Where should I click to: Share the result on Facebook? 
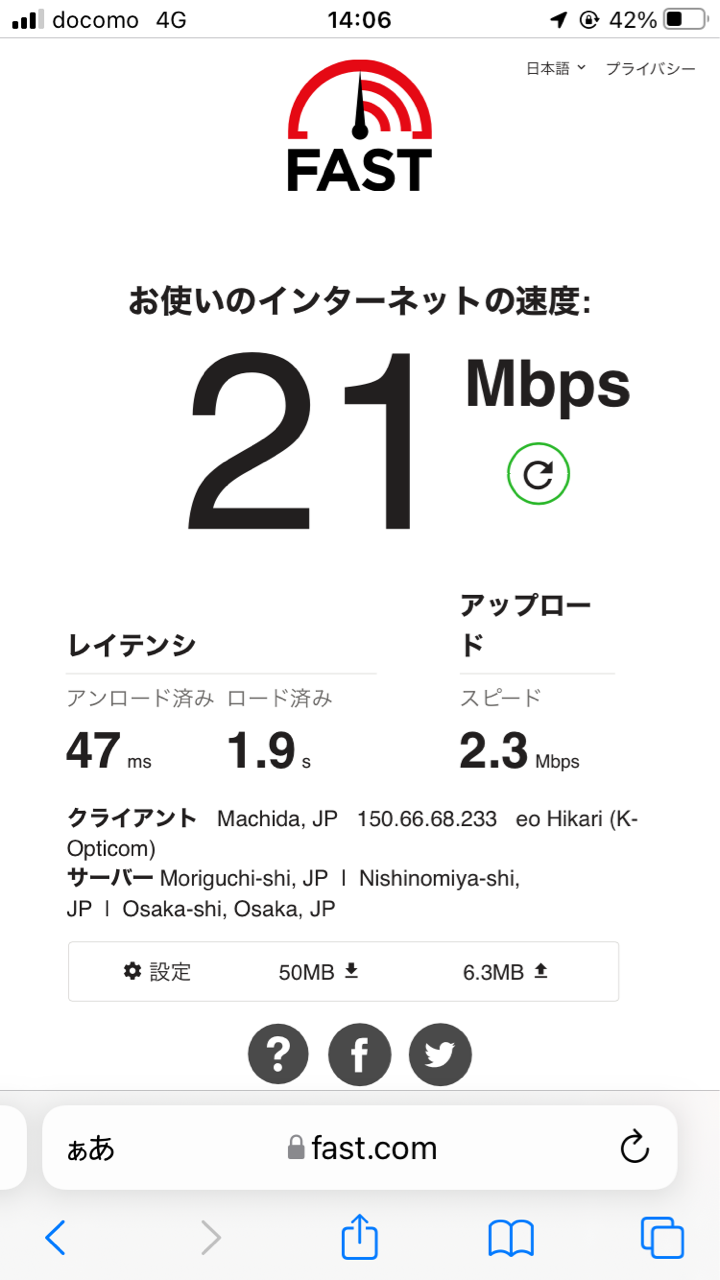(359, 1054)
